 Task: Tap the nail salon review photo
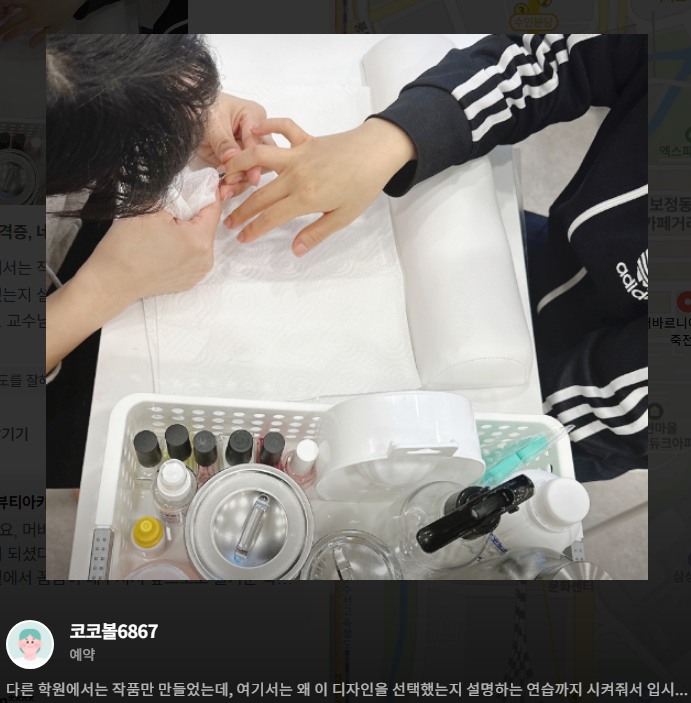click(x=346, y=307)
